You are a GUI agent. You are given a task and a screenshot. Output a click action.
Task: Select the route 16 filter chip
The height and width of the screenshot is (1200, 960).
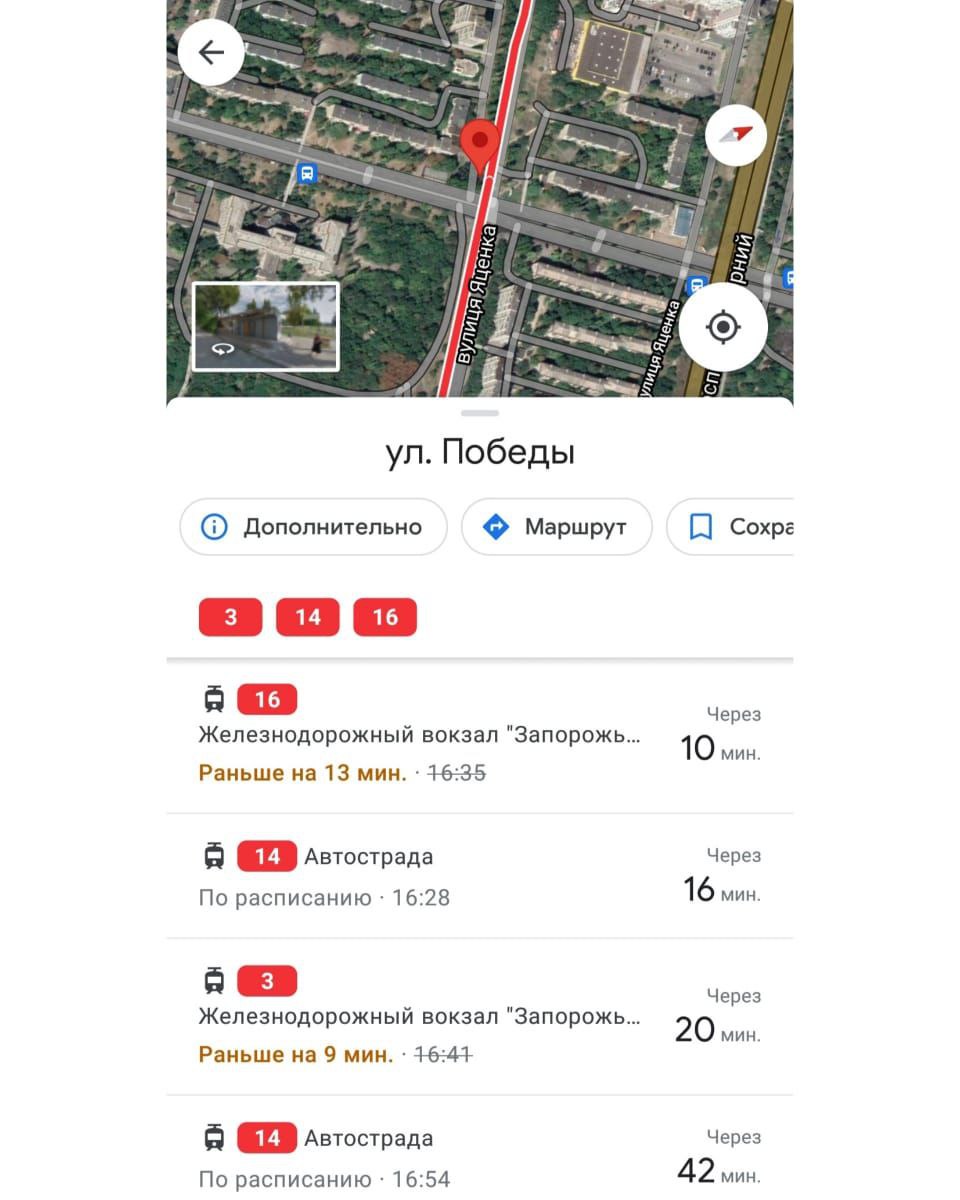click(x=385, y=617)
